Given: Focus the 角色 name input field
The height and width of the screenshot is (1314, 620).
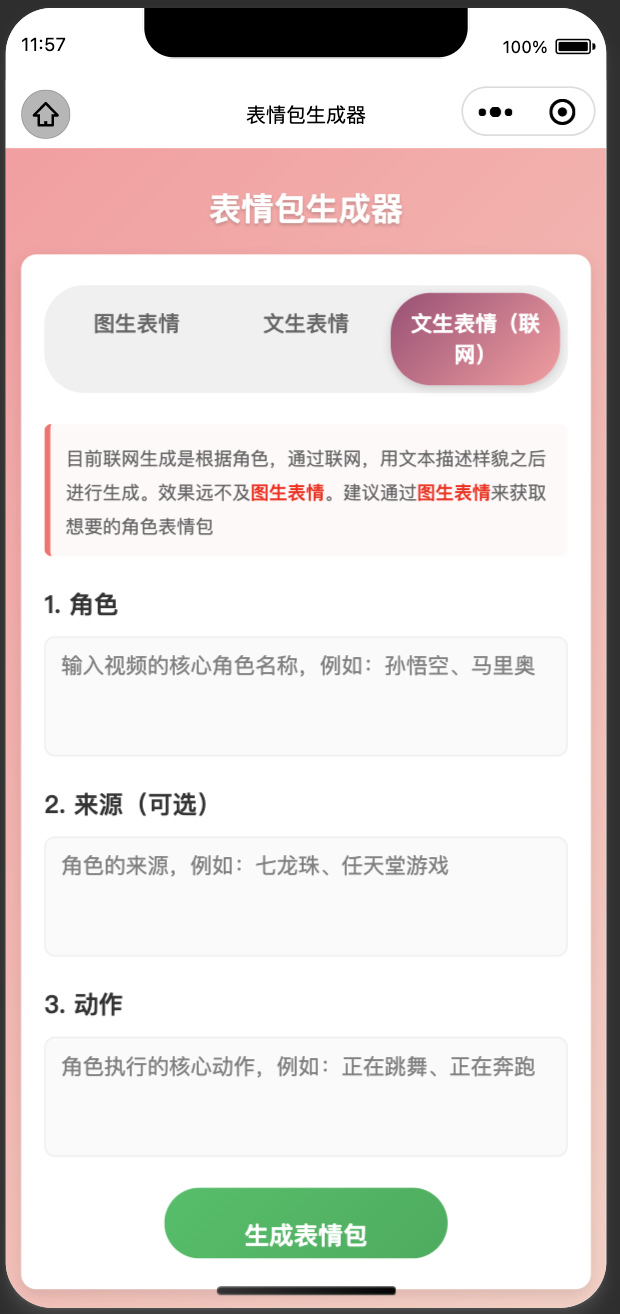Looking at the screenshot, I should (306, 696).
